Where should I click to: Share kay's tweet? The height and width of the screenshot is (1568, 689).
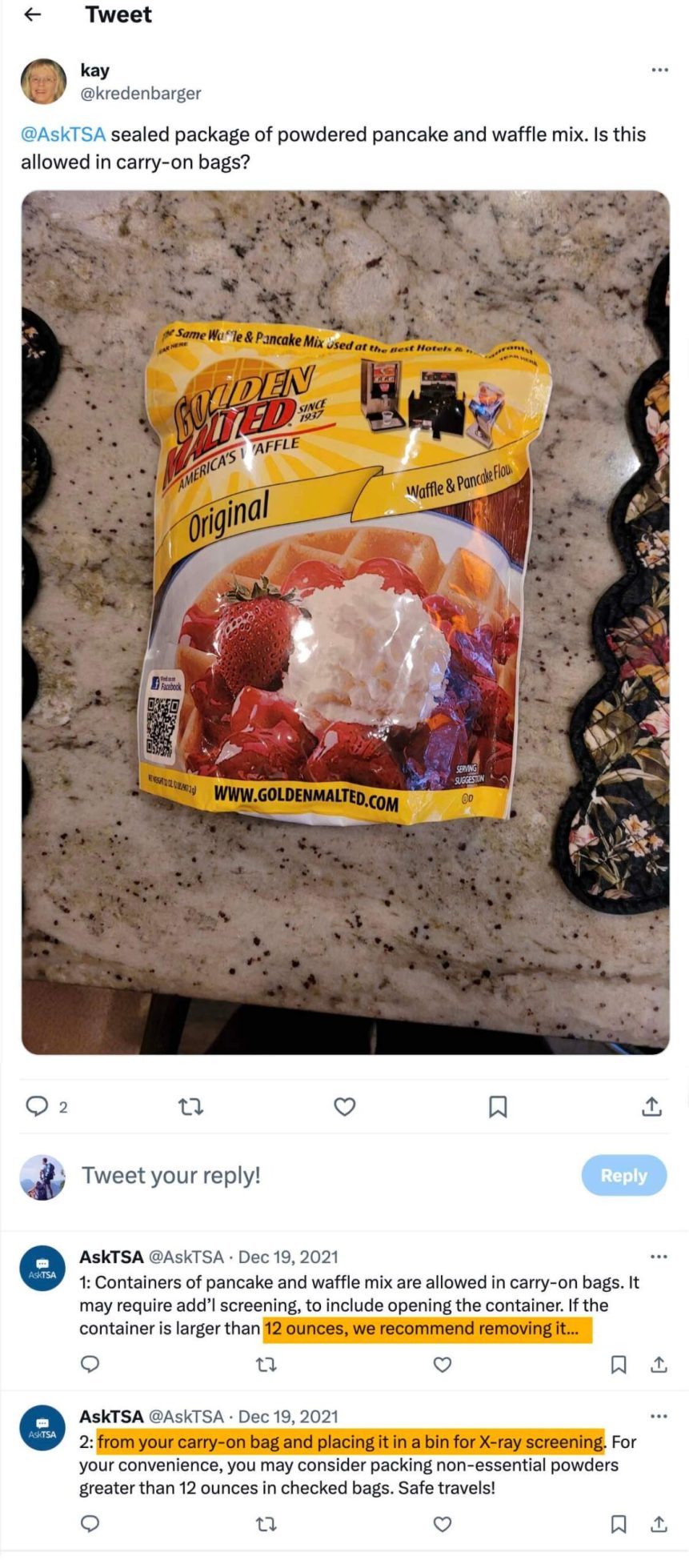click(x=652, y=1106)
